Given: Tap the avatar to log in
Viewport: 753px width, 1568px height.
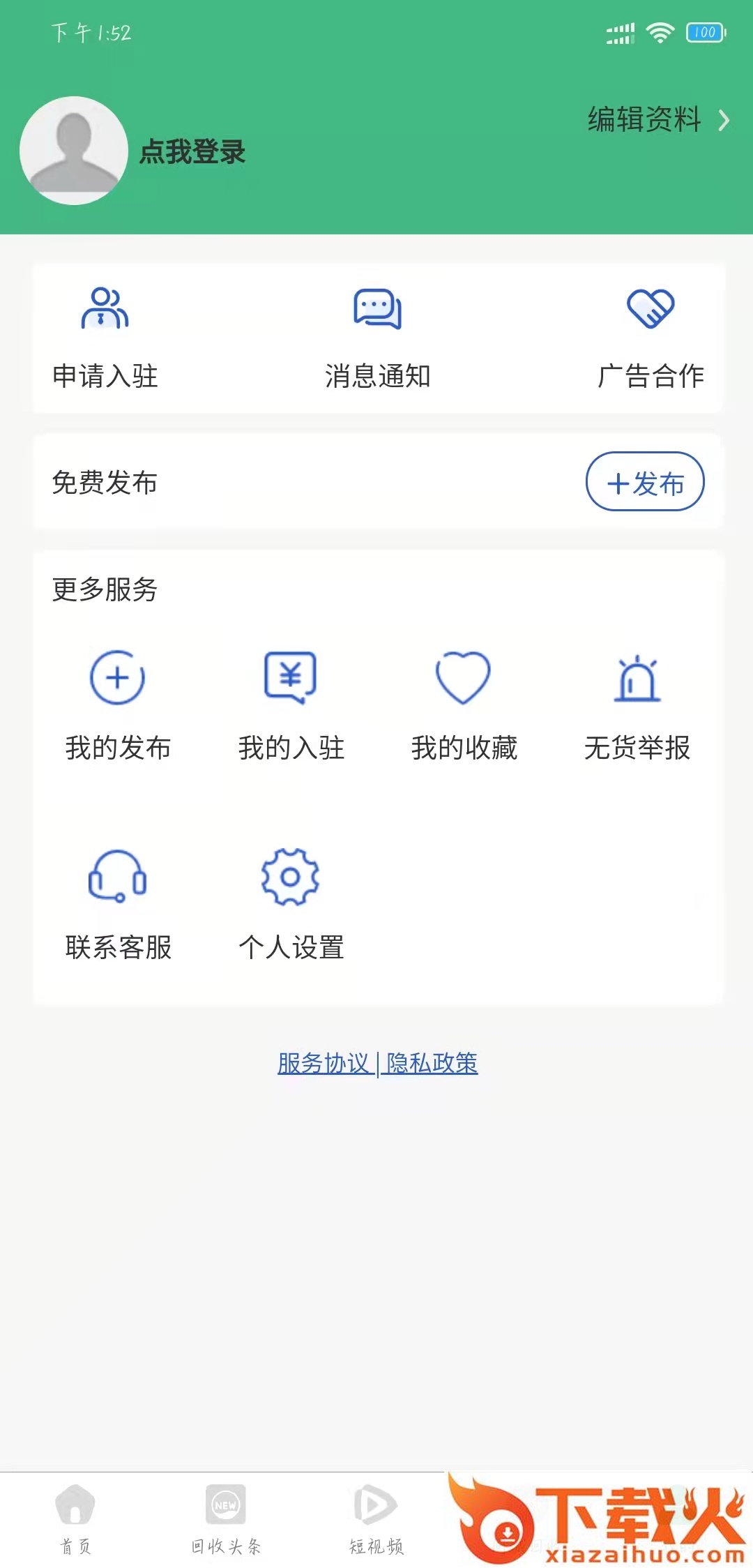Looking at the screenshot, I should point(74,151).
